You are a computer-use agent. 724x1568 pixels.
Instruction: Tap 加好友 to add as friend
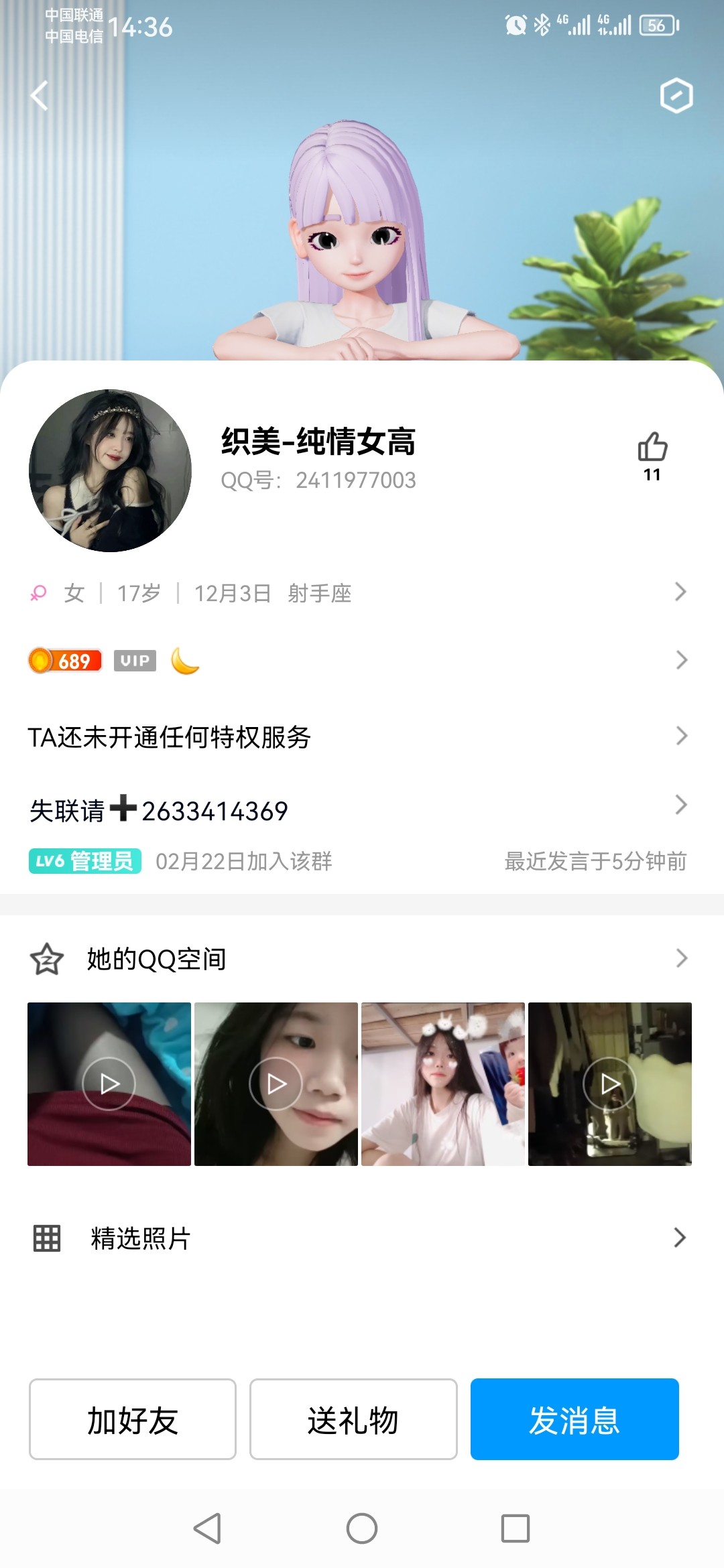[x=133, y=1419]
